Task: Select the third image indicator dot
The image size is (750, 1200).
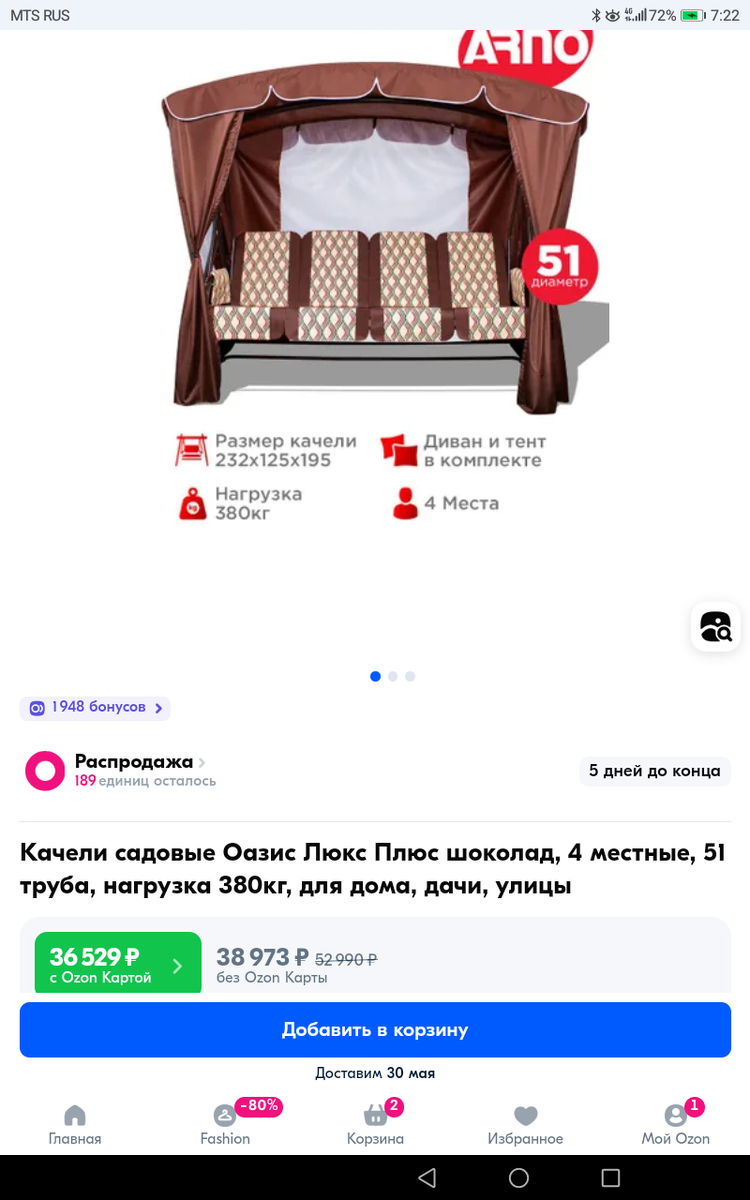Action: (410, 676)
